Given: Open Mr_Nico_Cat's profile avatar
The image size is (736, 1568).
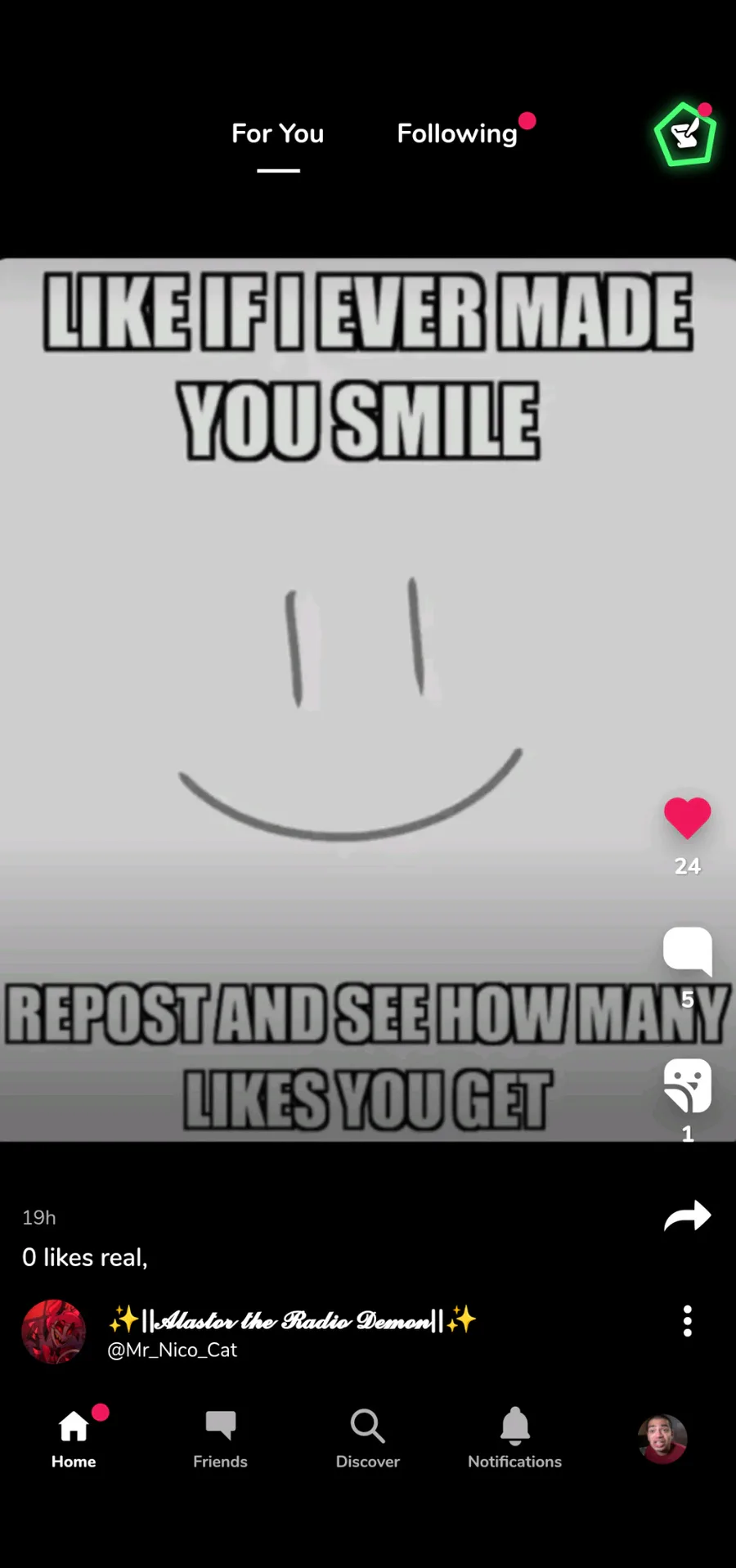Looking at the screenshot, I should (54, 1331).
